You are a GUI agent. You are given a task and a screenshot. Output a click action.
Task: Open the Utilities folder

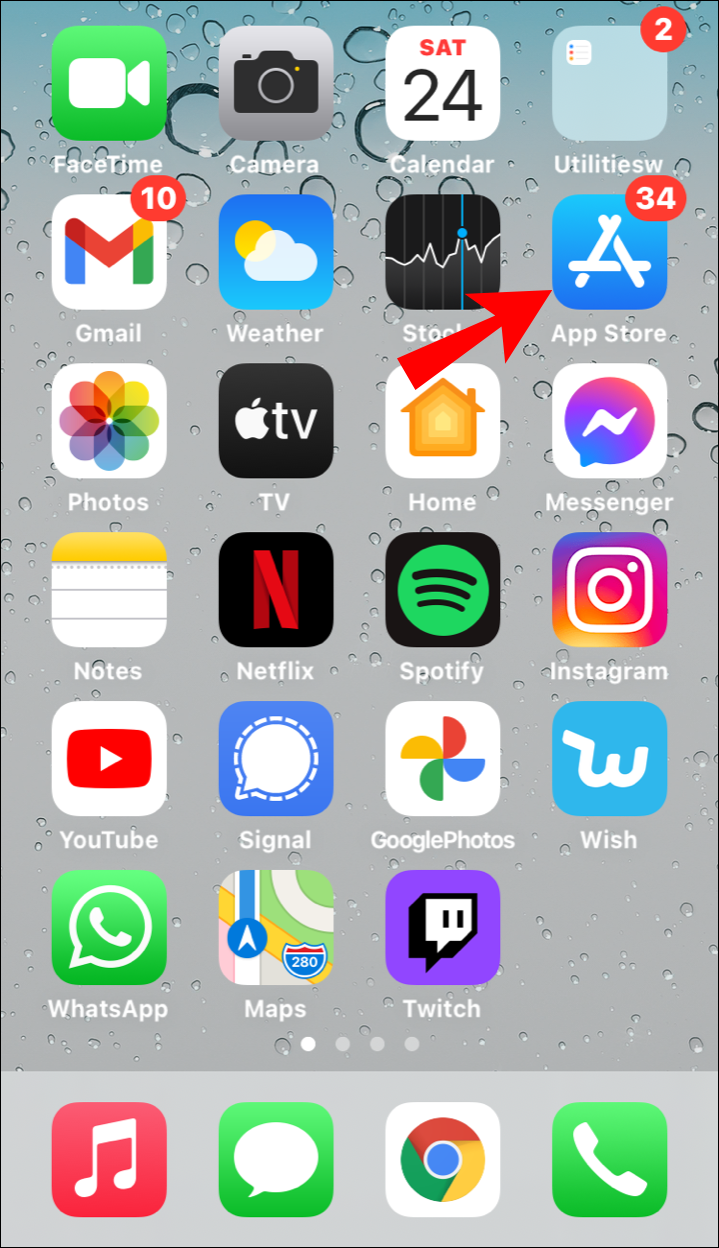tap(609, 83)
